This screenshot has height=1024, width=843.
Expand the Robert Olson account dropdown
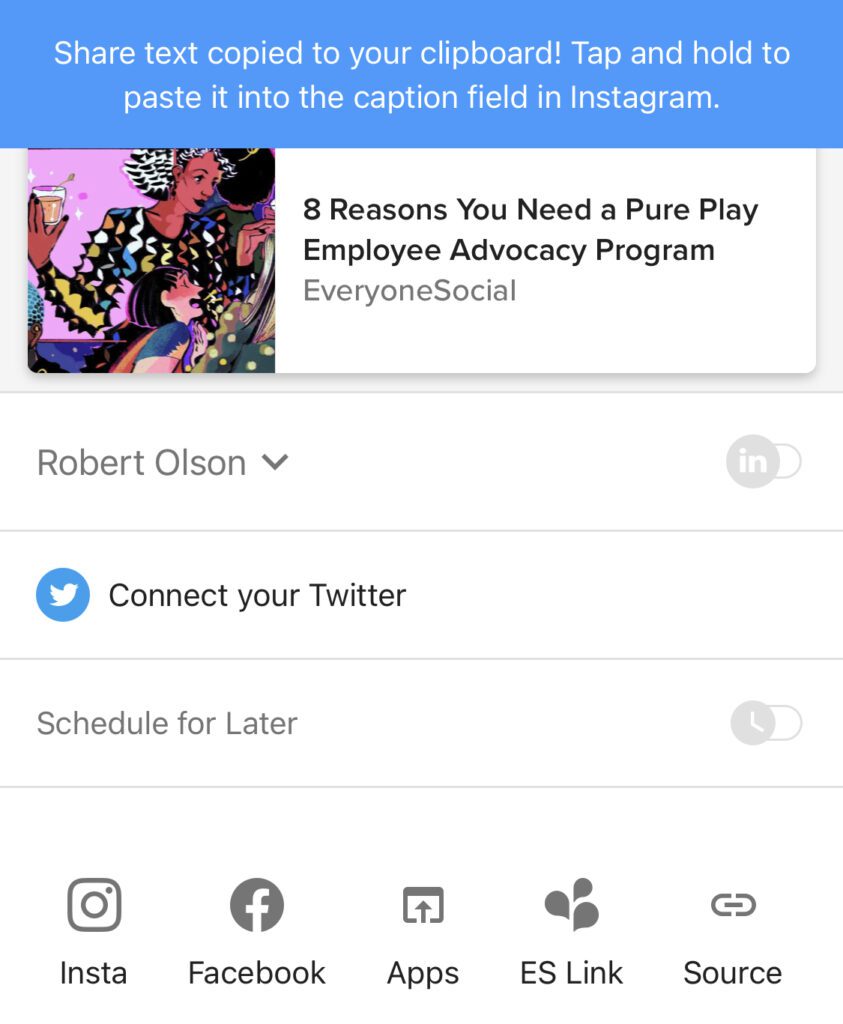point(163,463)
